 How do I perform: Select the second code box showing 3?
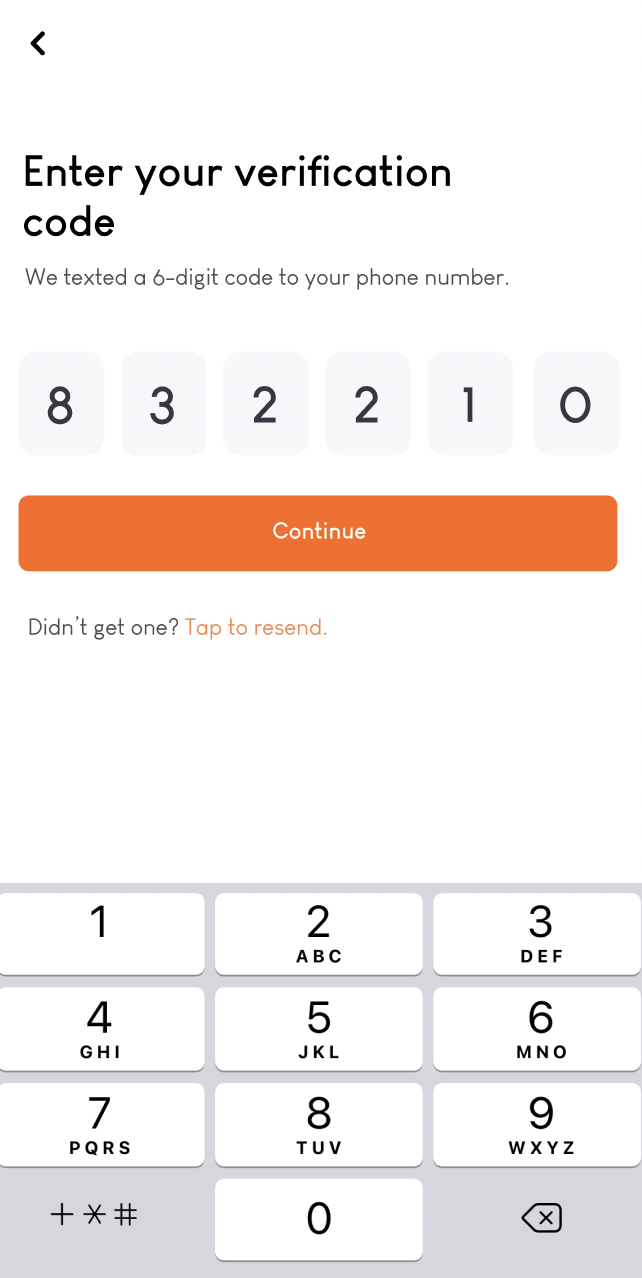point(163,404)
